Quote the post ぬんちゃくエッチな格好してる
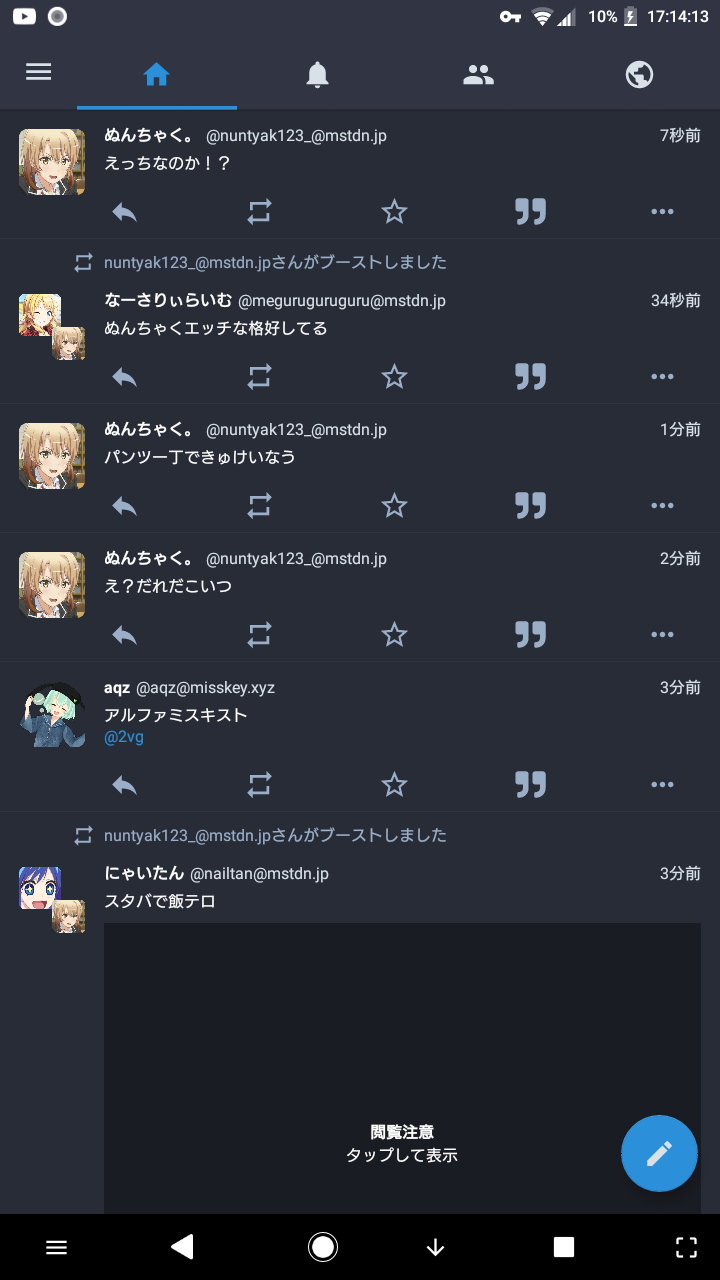The width and height of the screenshot is (720, 1280). pos(530,377)
